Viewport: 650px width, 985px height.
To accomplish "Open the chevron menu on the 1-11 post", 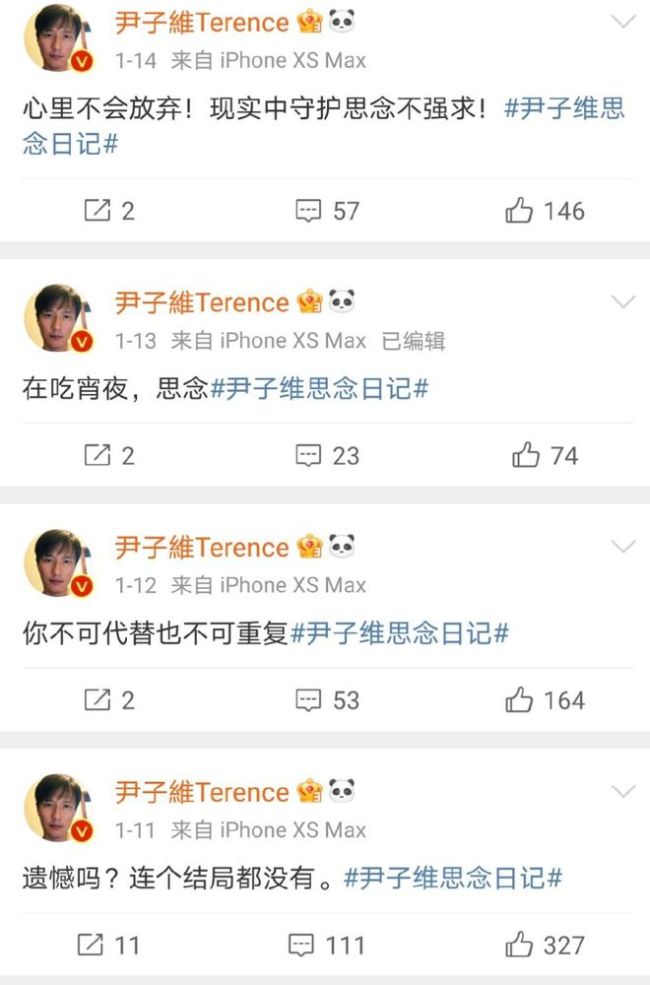I will tap(623, 791).
